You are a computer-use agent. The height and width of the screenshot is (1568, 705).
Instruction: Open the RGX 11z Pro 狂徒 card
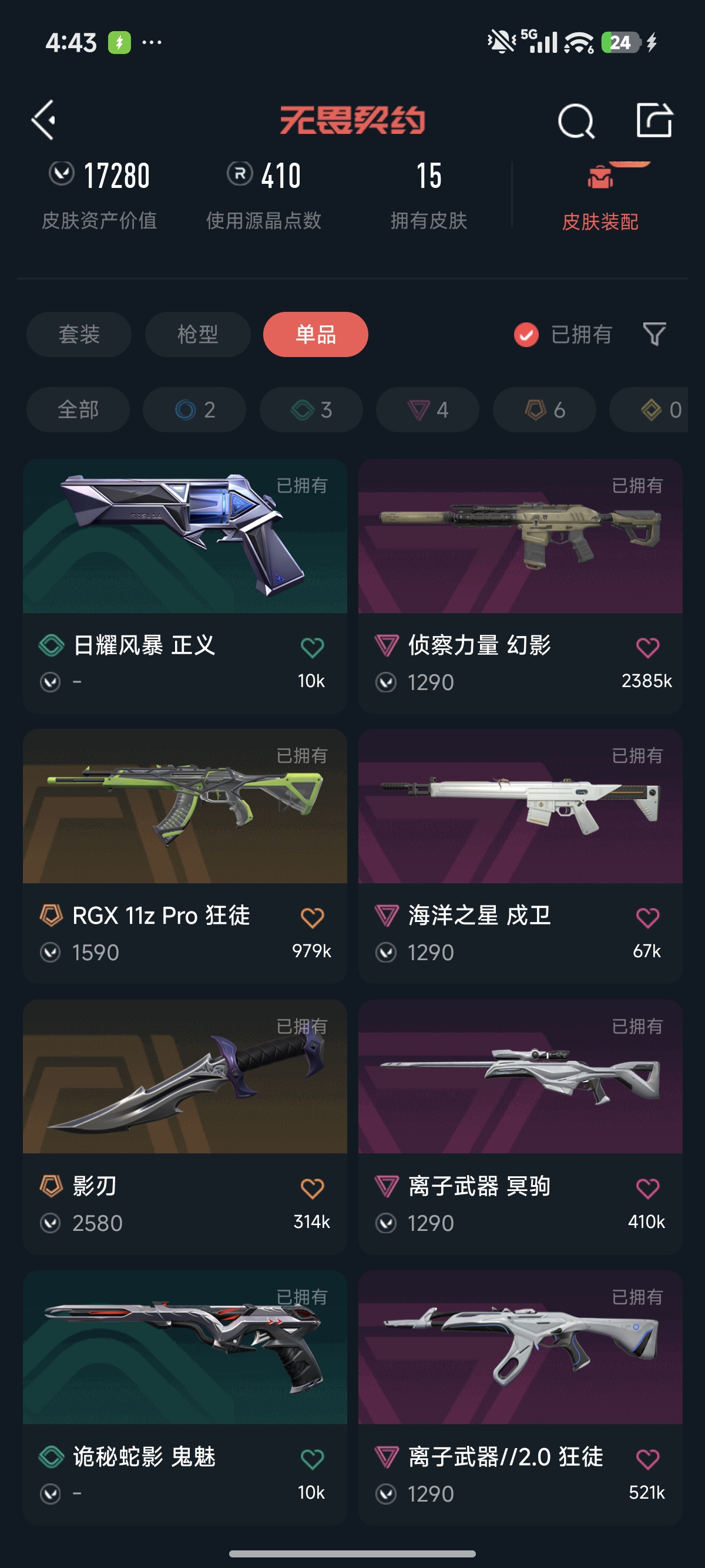coord(185,856)
